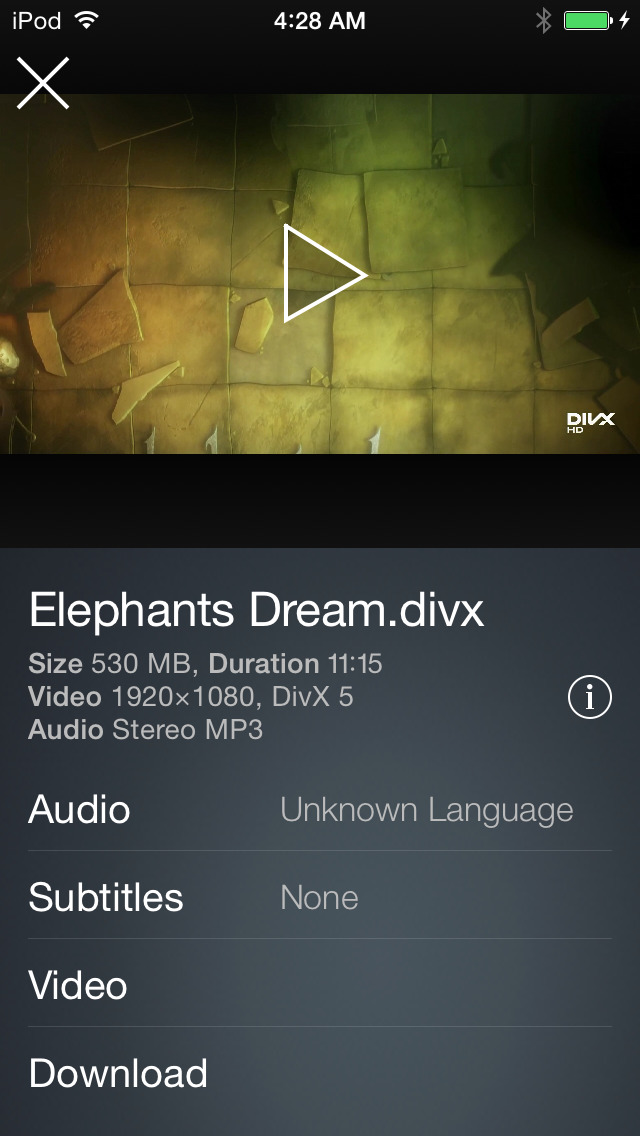This screenshot has height=1136, width=640.
Task: Open the Audio language row
Action: coord(320,809)
